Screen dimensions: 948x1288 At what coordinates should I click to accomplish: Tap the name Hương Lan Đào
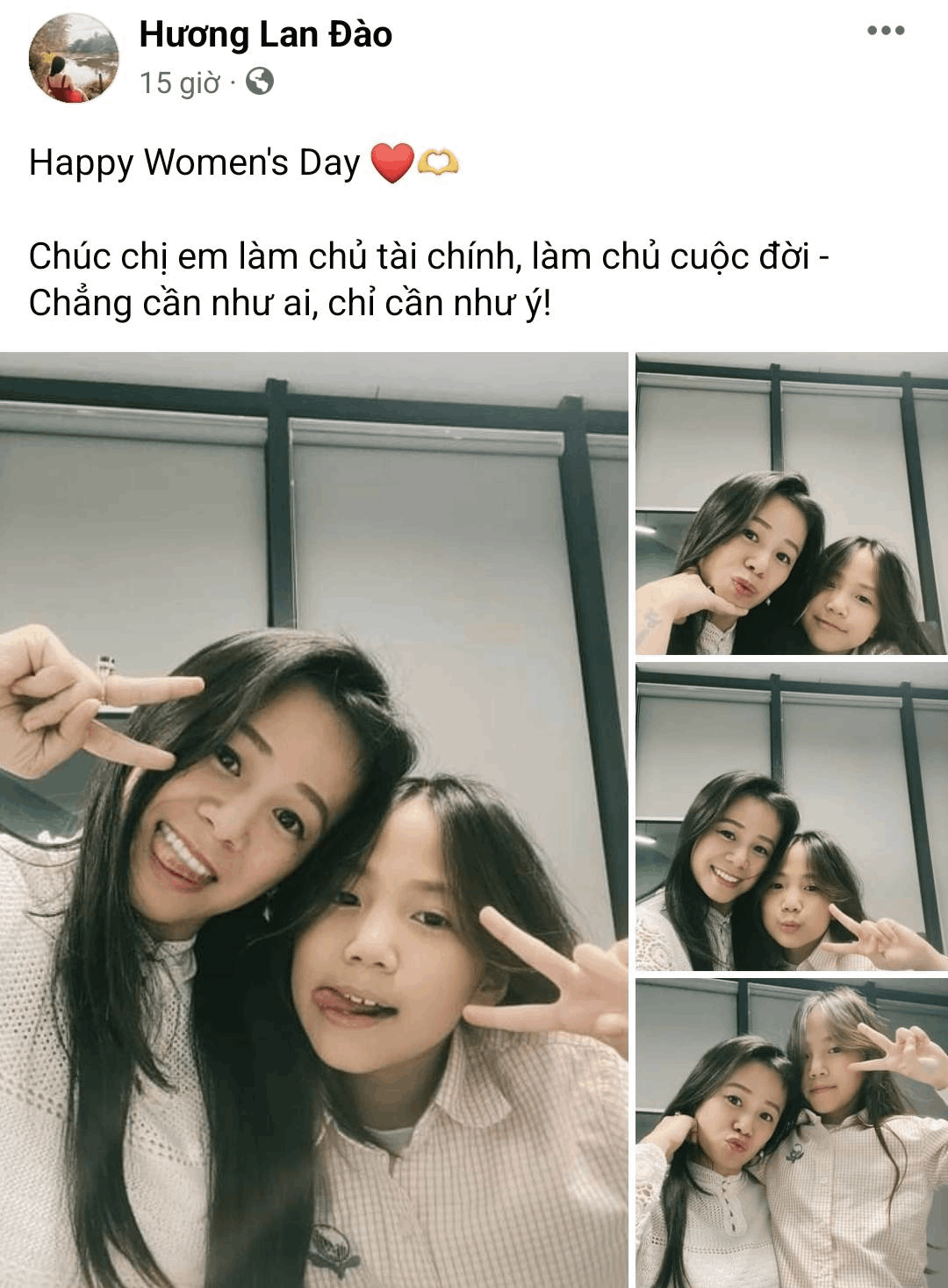click(x=265, y=34)
